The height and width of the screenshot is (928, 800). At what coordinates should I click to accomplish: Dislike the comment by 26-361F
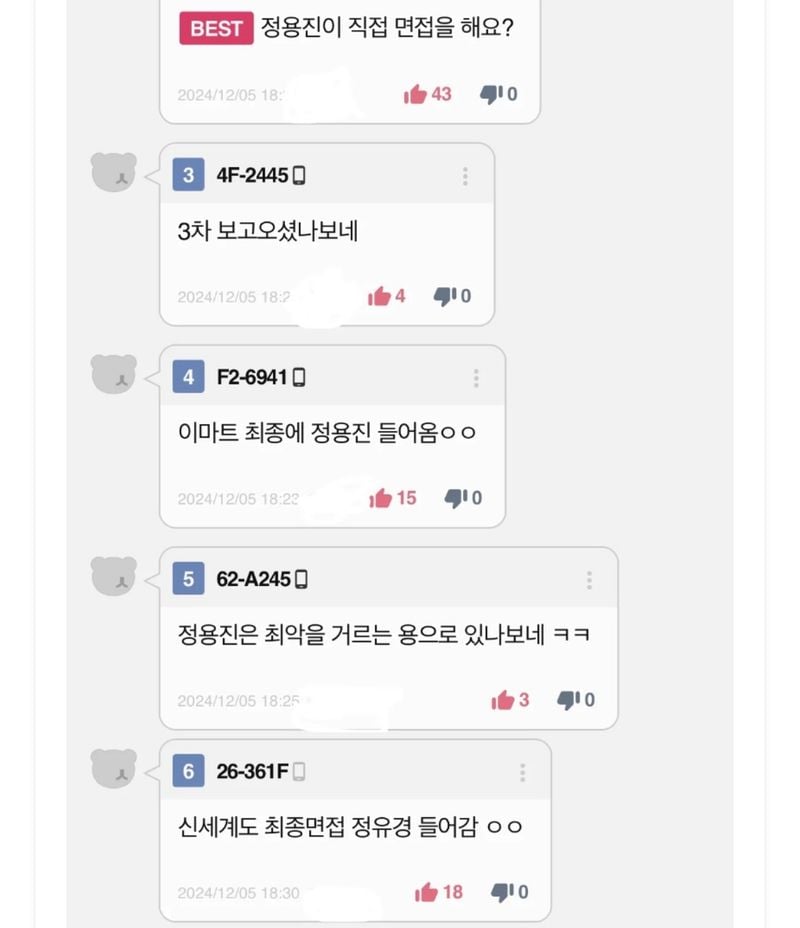pos(502,892)
